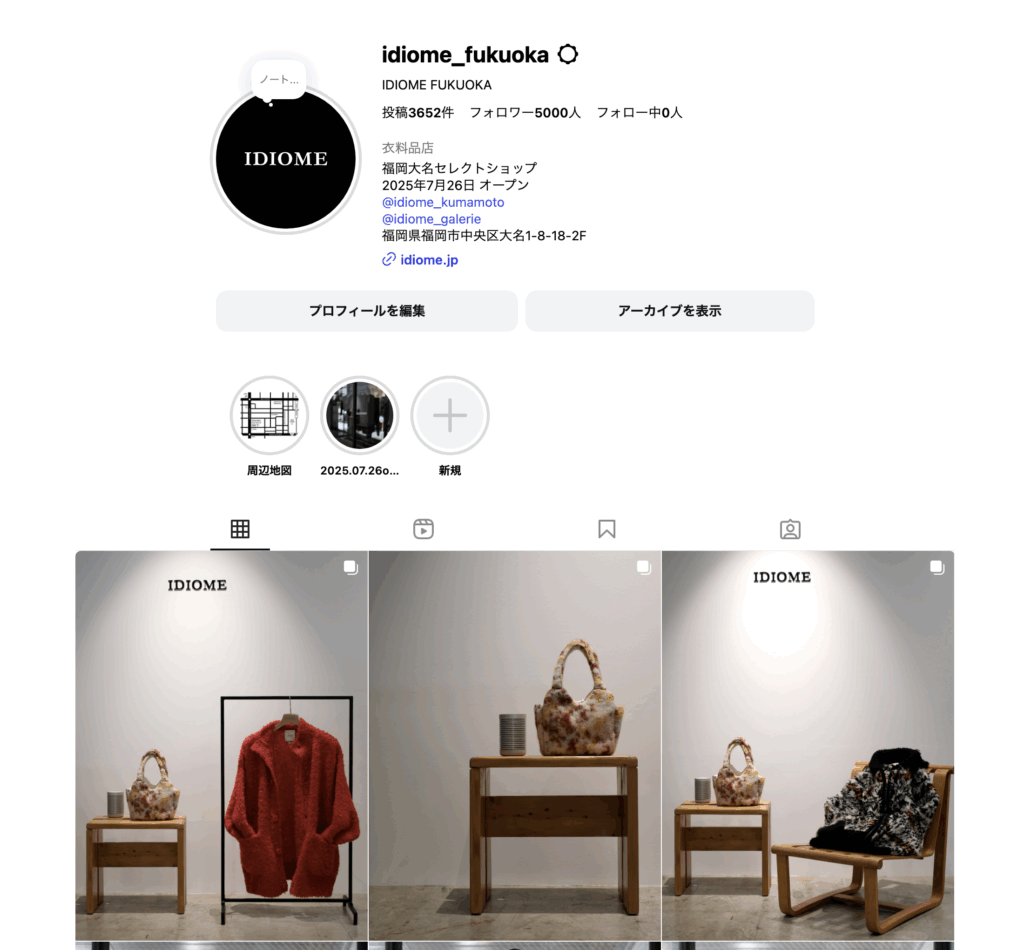The image size is (1024, 950).
Task: Tap the アーカイブを表示 button
Action: click(669, 311)
